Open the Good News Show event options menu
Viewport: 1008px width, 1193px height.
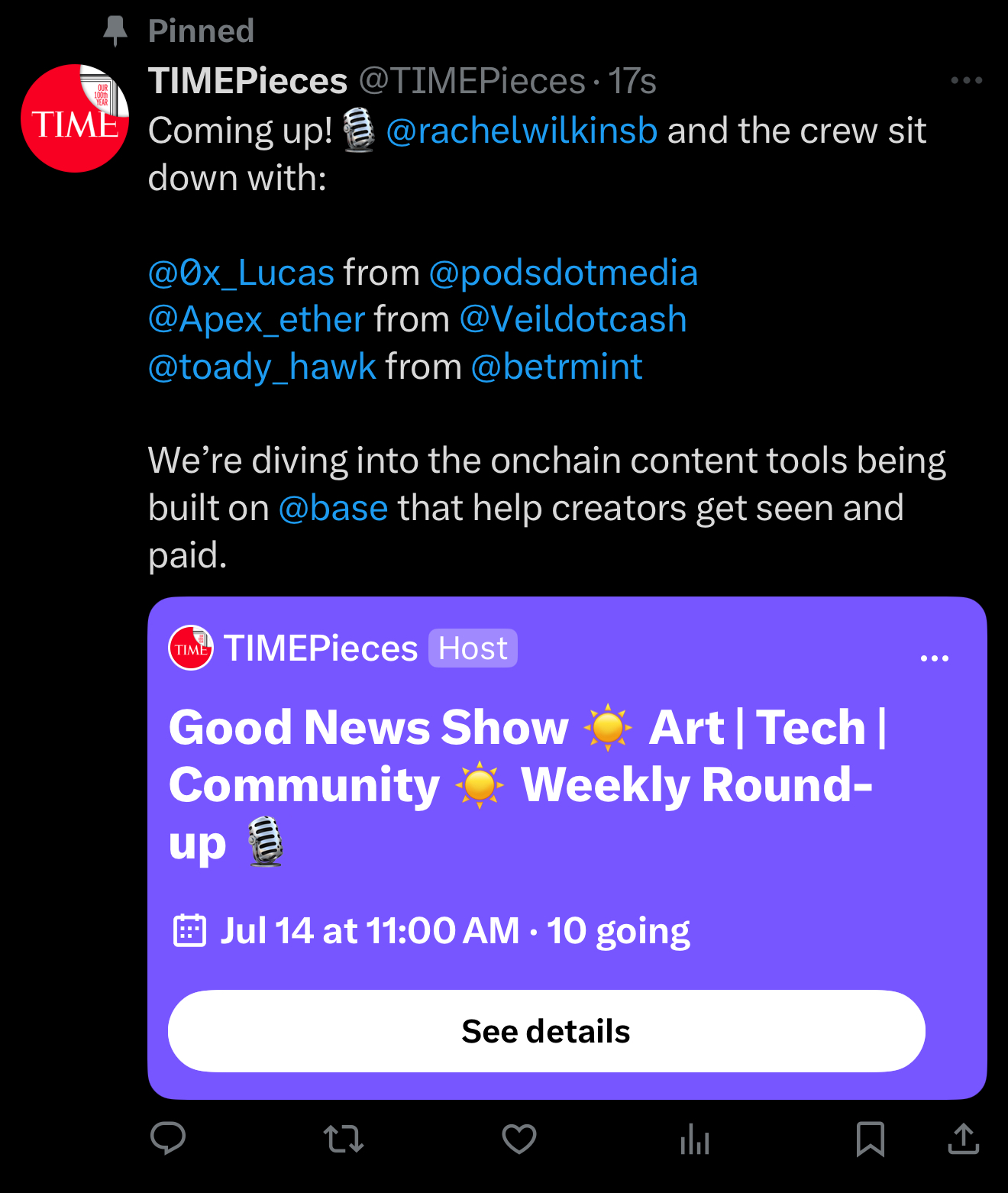tap(934, 658)
